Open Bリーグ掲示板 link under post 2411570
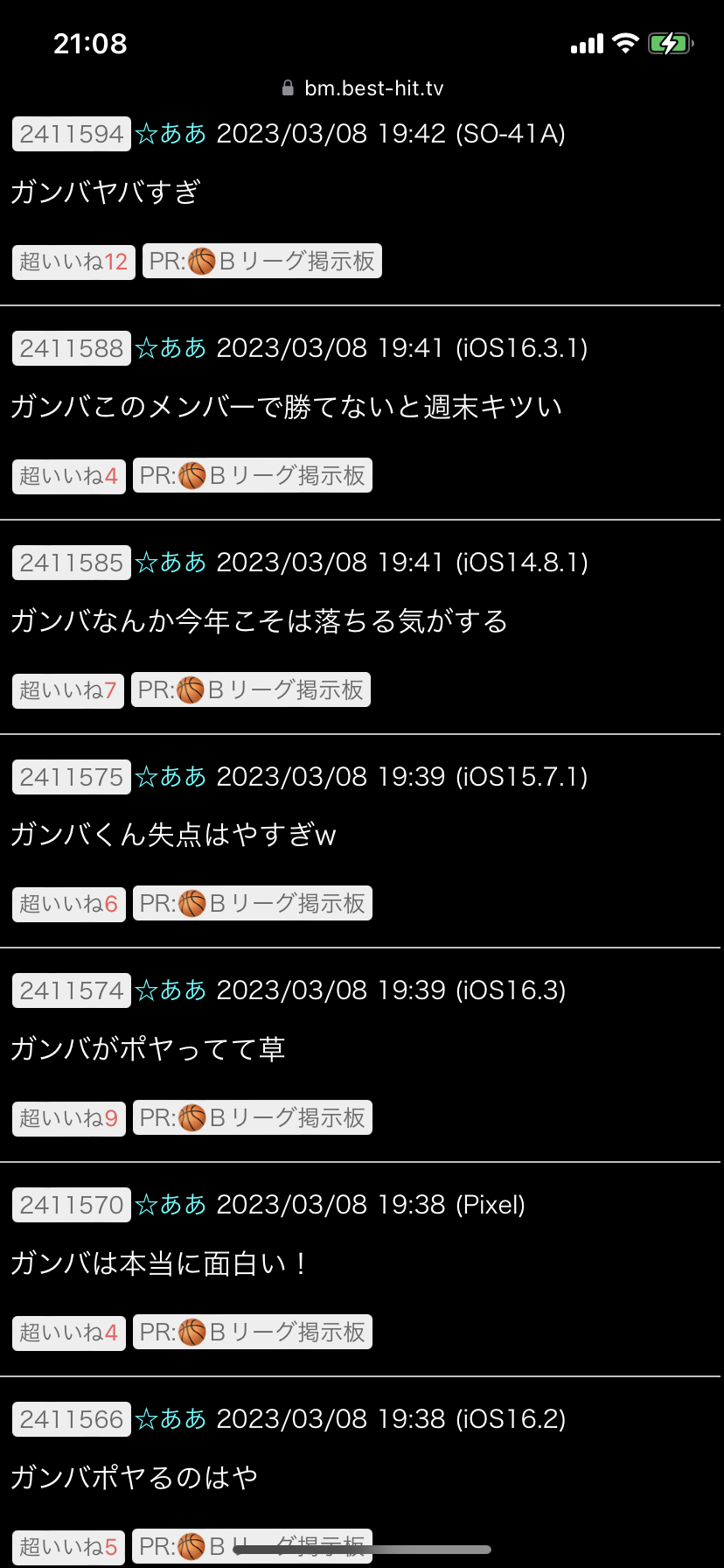 (x=253, y=1332)
